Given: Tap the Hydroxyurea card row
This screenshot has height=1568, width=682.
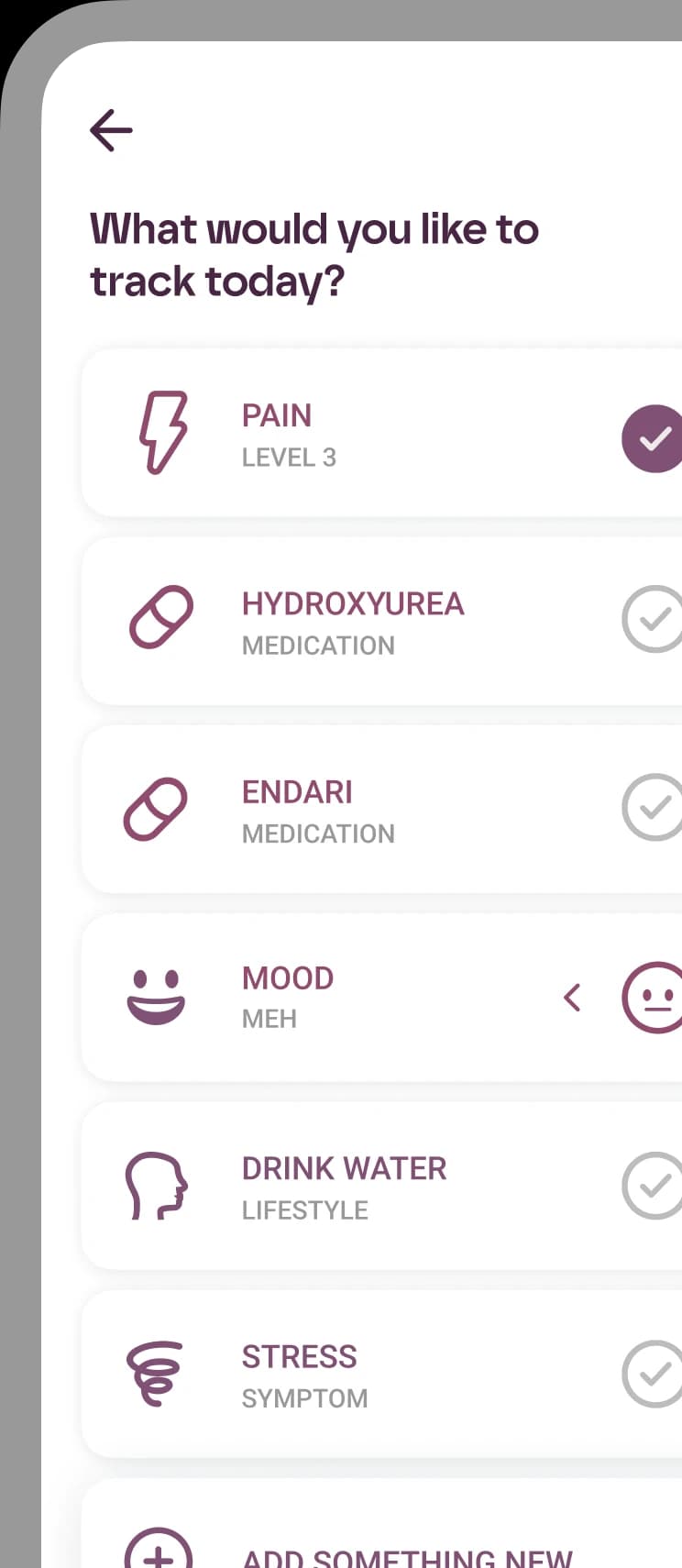Looking at the screenshot, I should (367, 620).
